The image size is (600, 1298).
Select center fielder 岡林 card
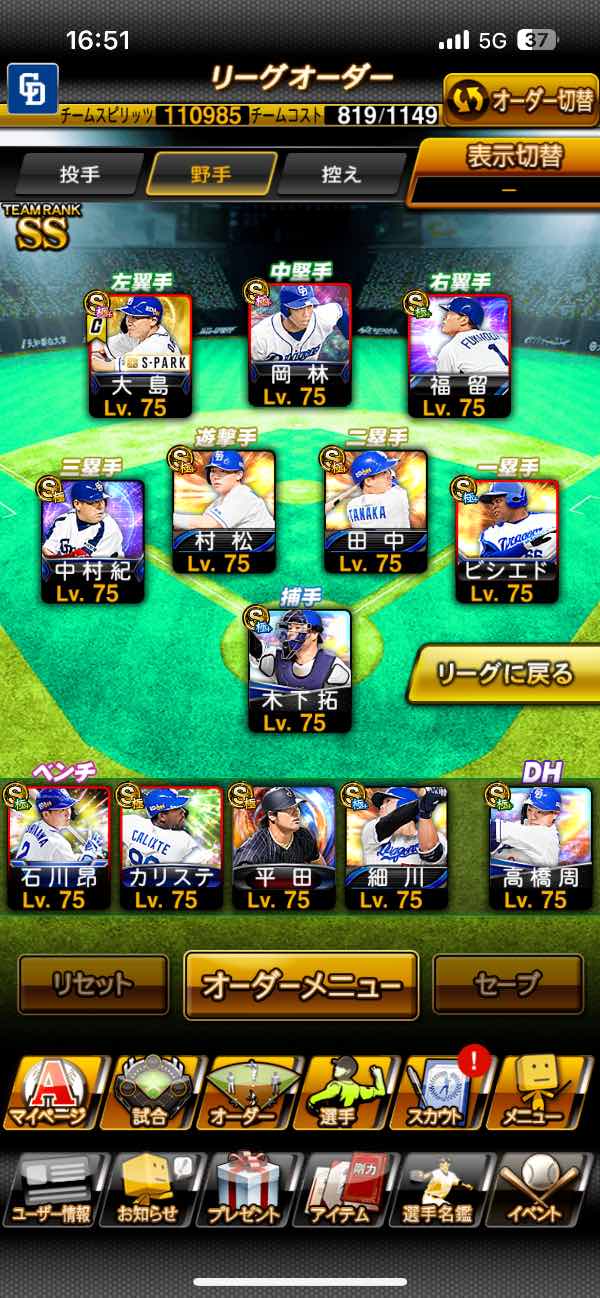(300, 345)
